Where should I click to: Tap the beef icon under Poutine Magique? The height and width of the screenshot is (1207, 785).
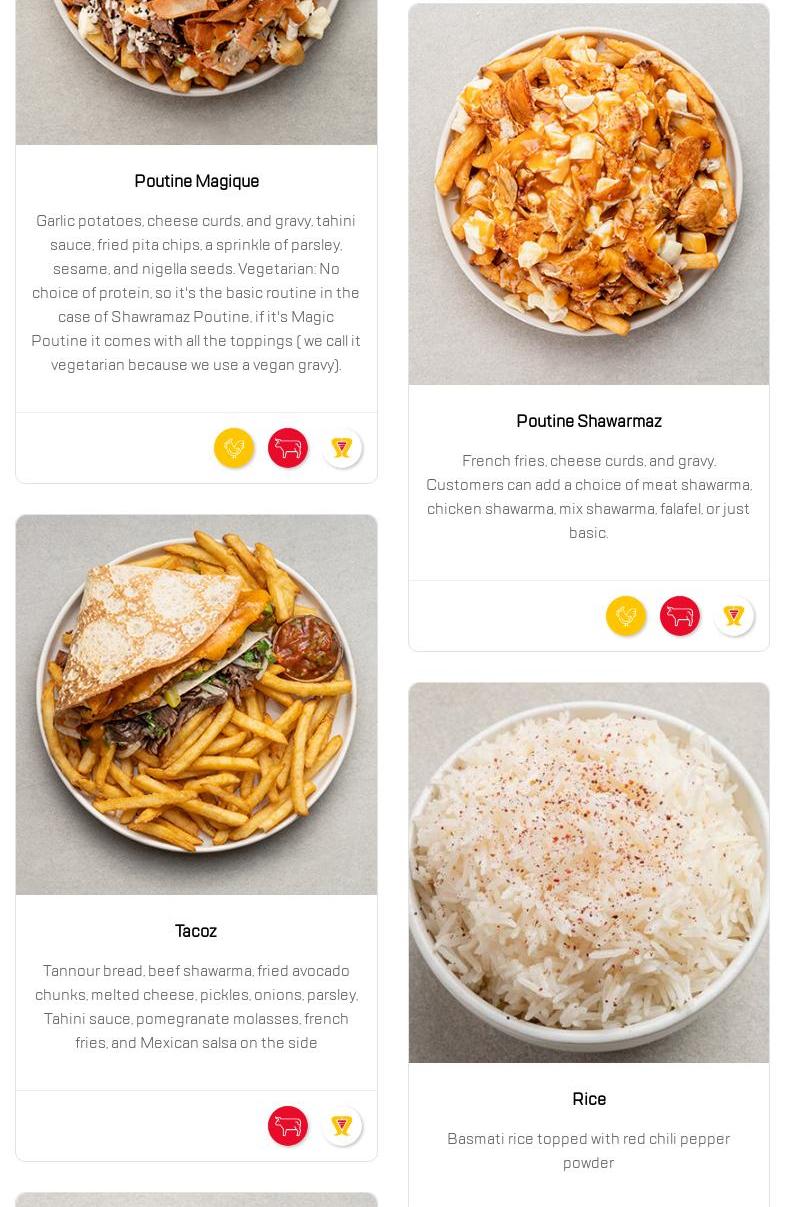(288, 448)
